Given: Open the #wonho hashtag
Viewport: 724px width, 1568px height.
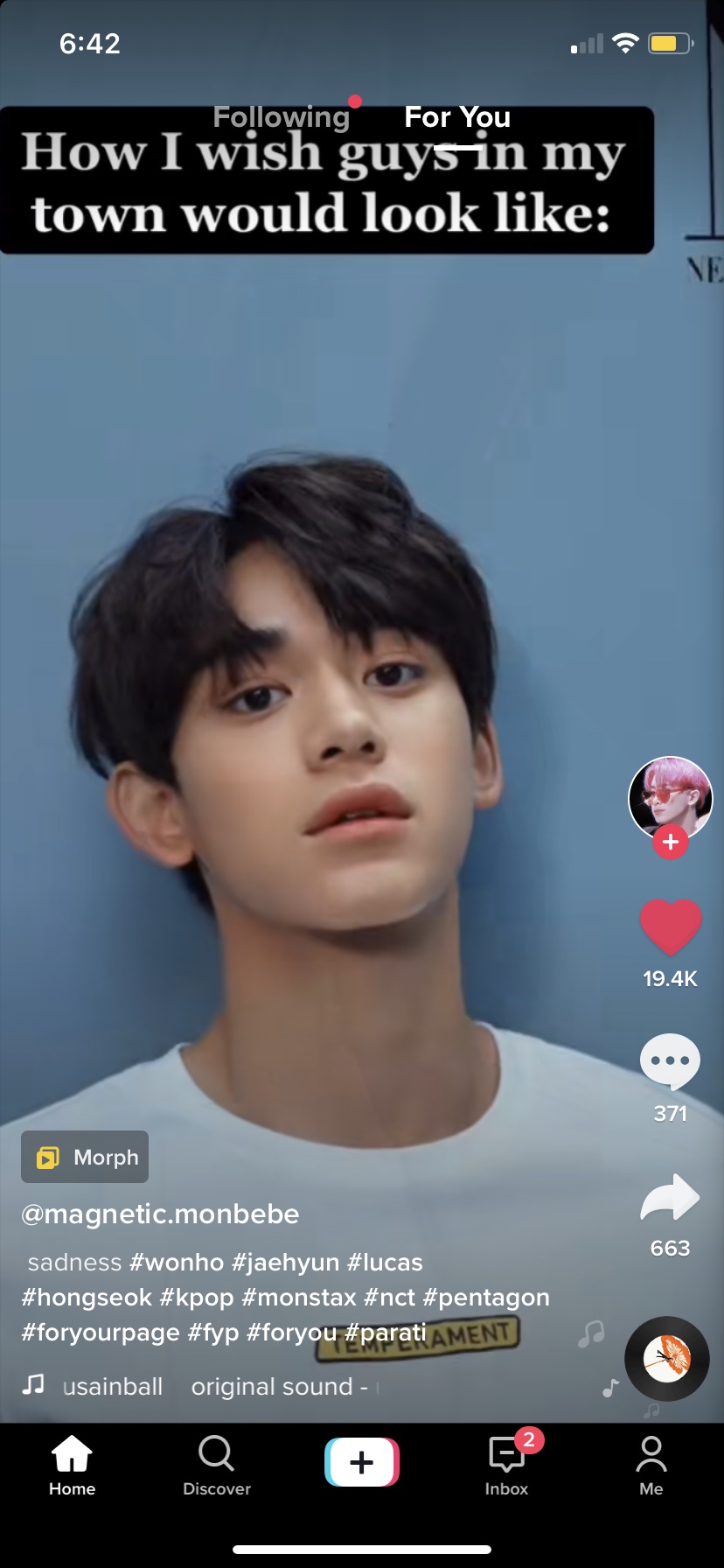Looking at the screenshot, I should click(x=177, y=1262).
